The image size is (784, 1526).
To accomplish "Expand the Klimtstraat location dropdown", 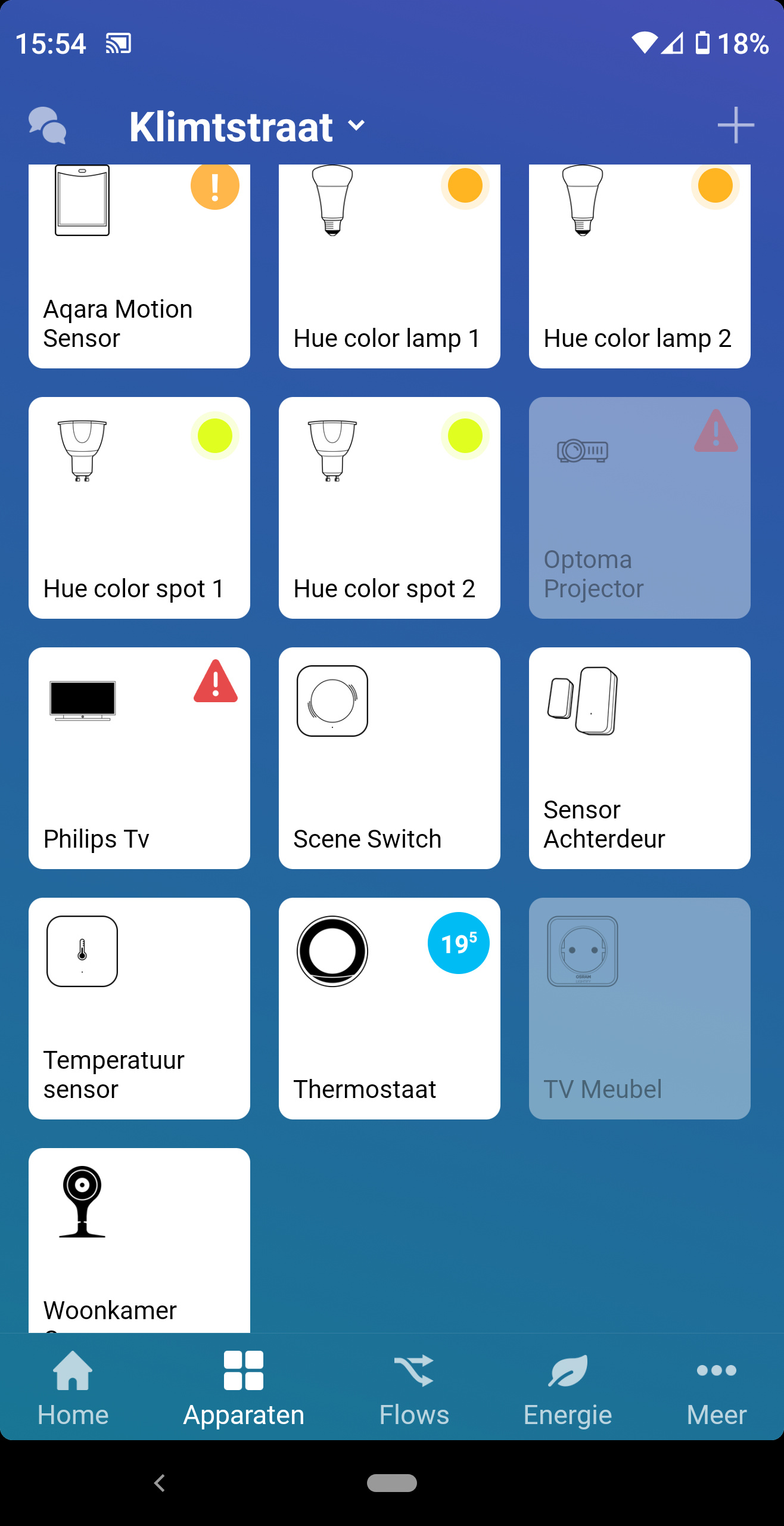I will coord(247,126).
